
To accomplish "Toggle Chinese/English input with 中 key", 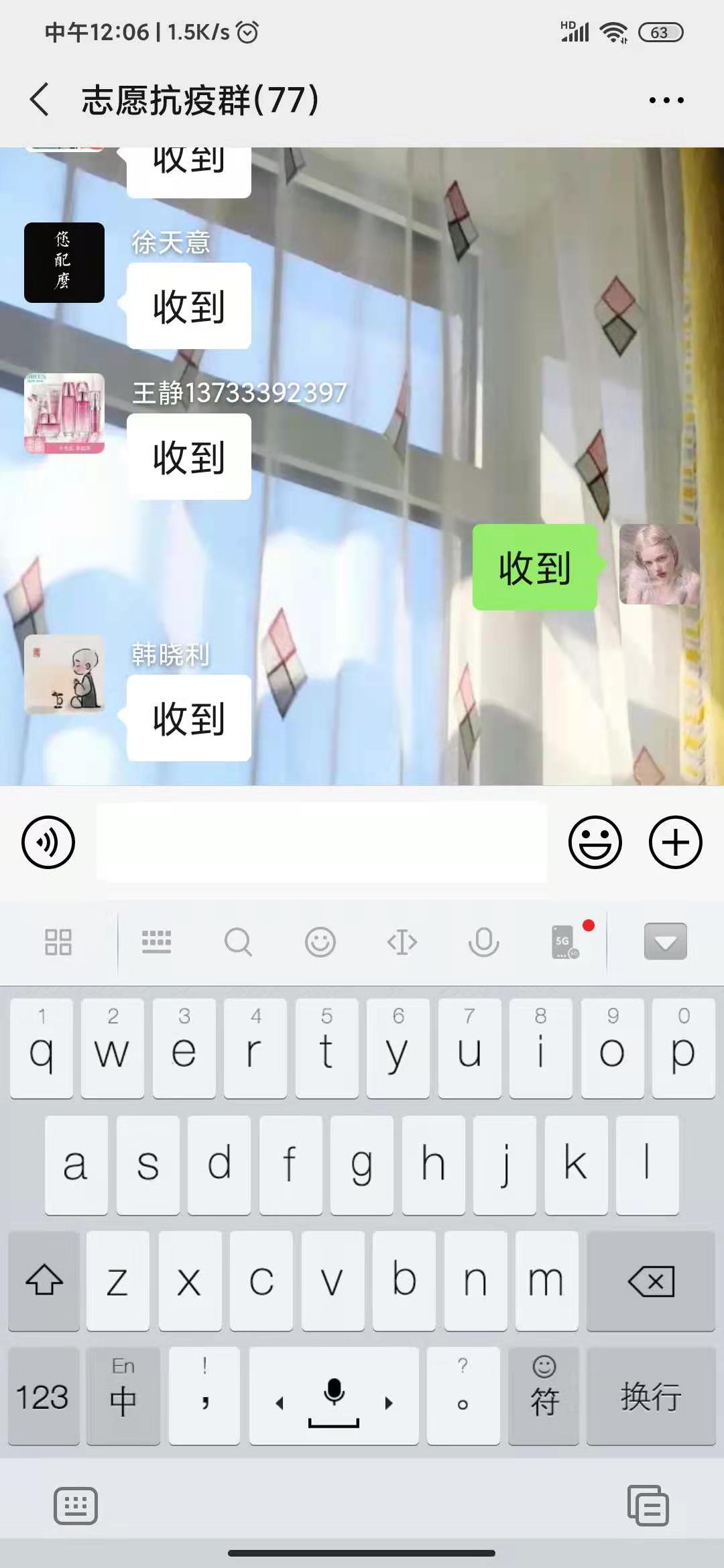I will click(123, 1396).
